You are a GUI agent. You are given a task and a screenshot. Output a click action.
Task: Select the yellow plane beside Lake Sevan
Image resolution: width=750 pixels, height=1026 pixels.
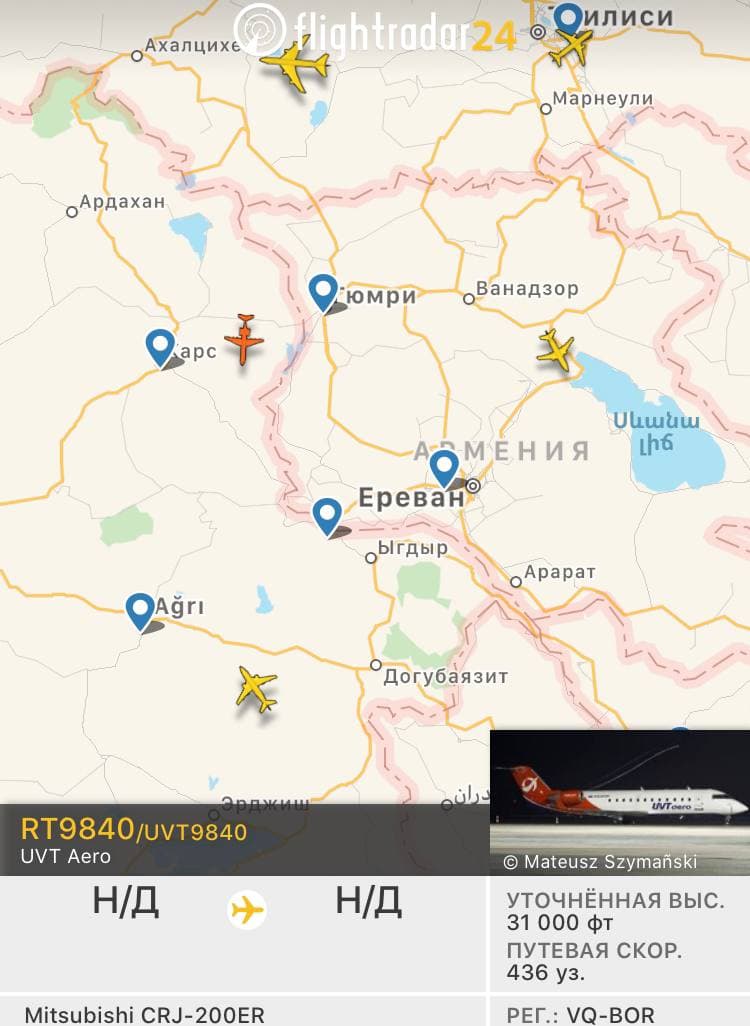pyautogui.click(x=555, y=350)
